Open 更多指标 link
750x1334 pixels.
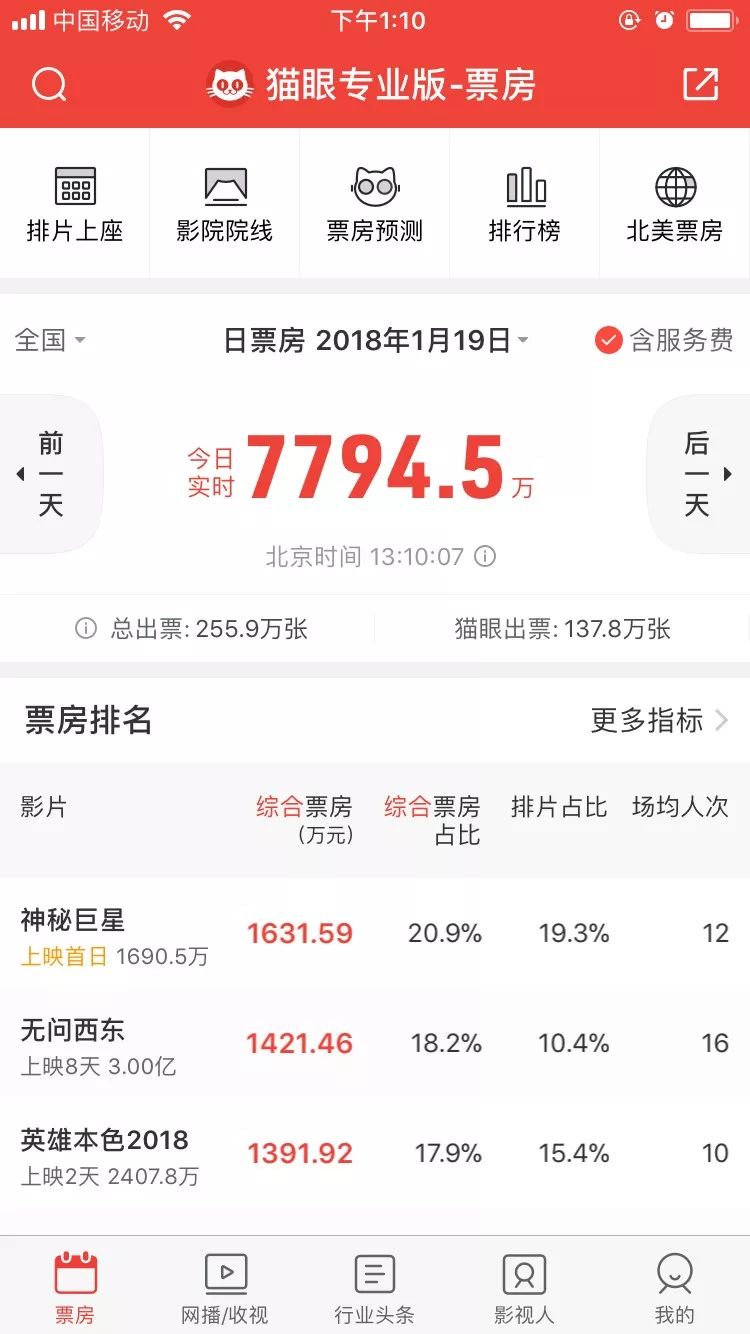point(659,720)
